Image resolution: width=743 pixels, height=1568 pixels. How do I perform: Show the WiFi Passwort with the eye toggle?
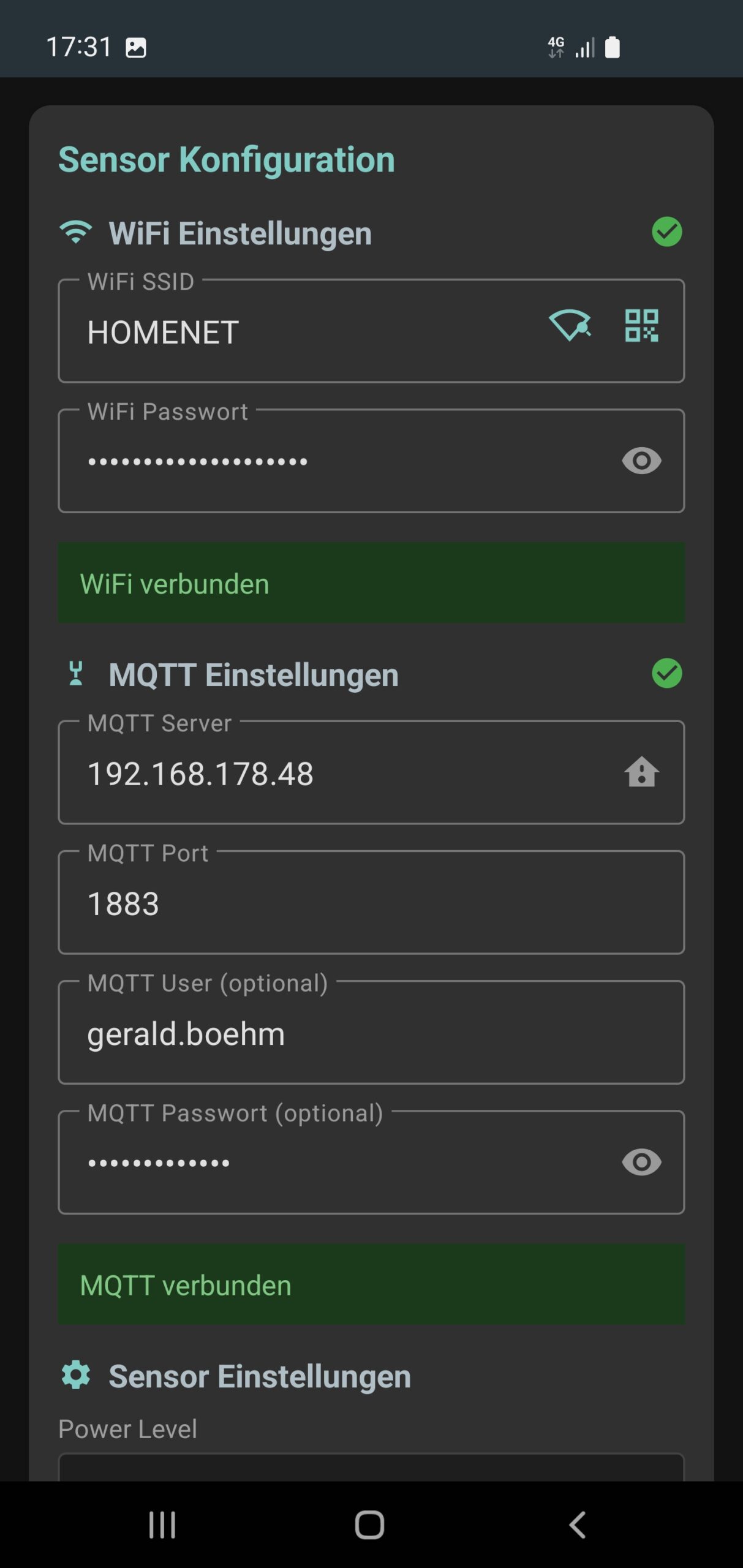[641, 461]
